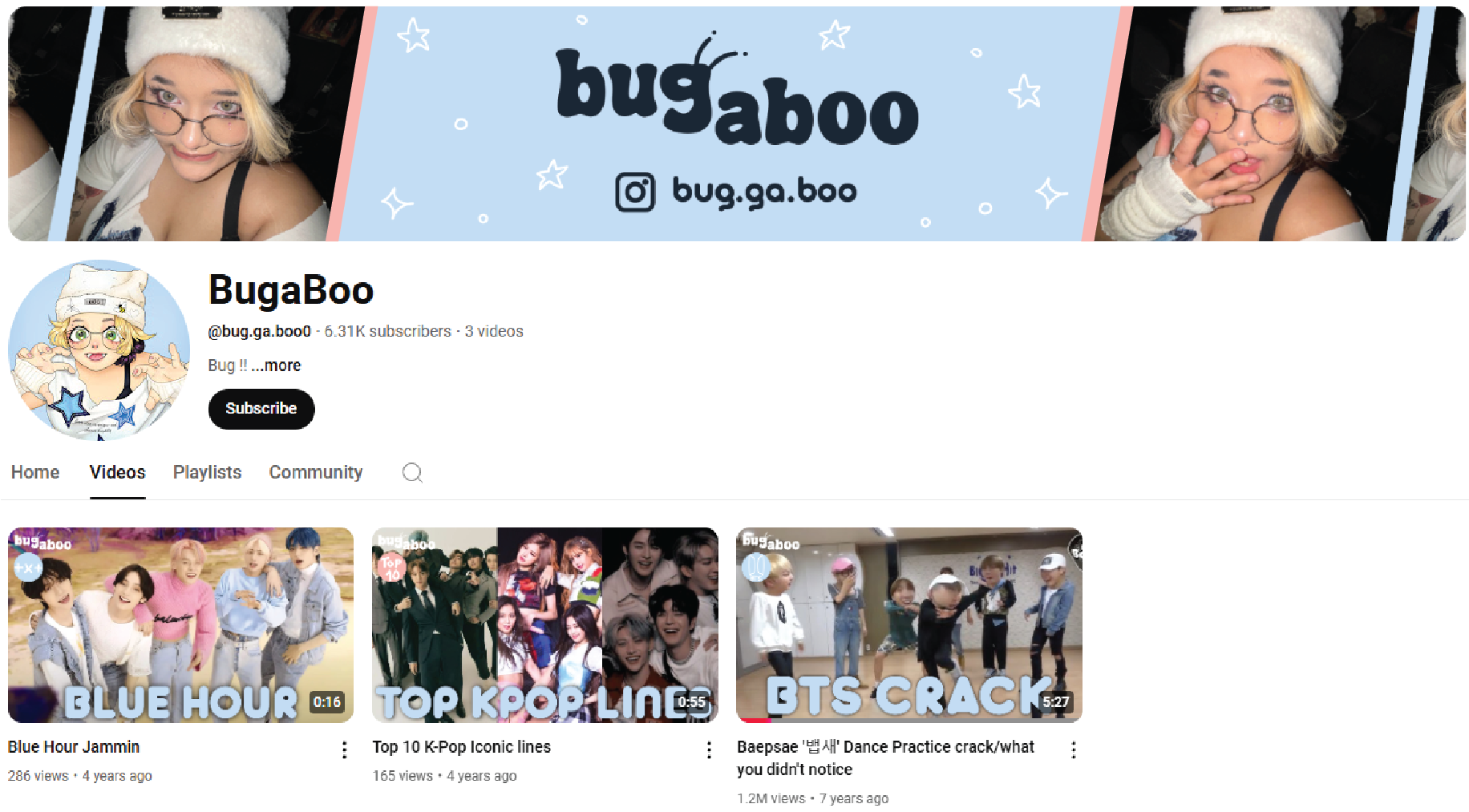1469x812 pixels.
Task: Switch to the Home tab
Action: pos(35,472)
